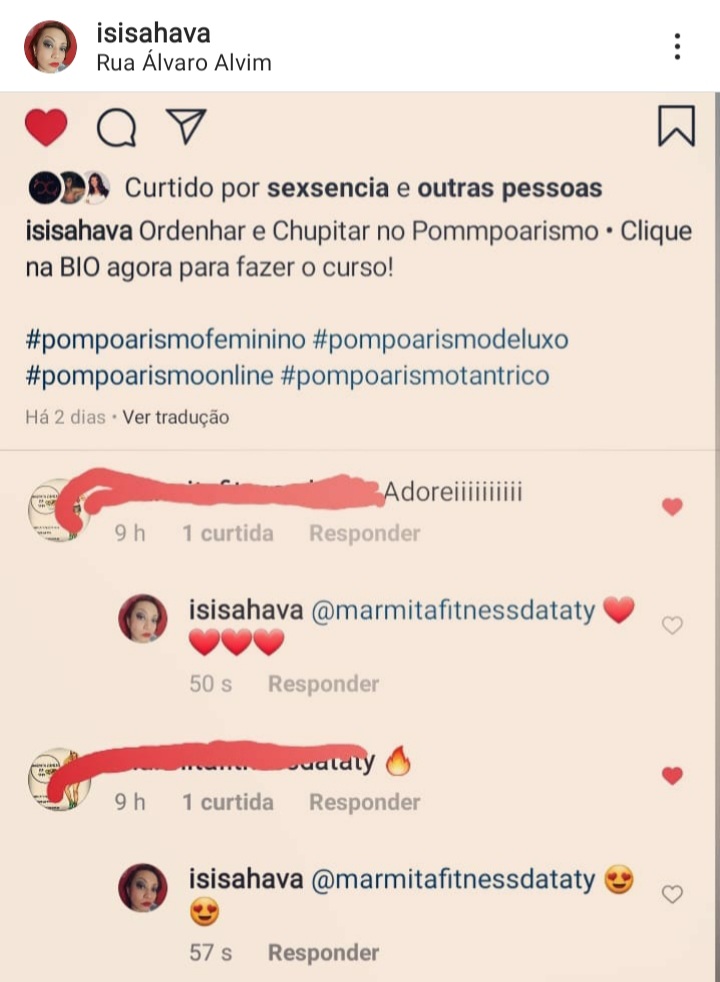The image size is (720, 982).
Task: Bookmark this post
Action: [676, 127]
